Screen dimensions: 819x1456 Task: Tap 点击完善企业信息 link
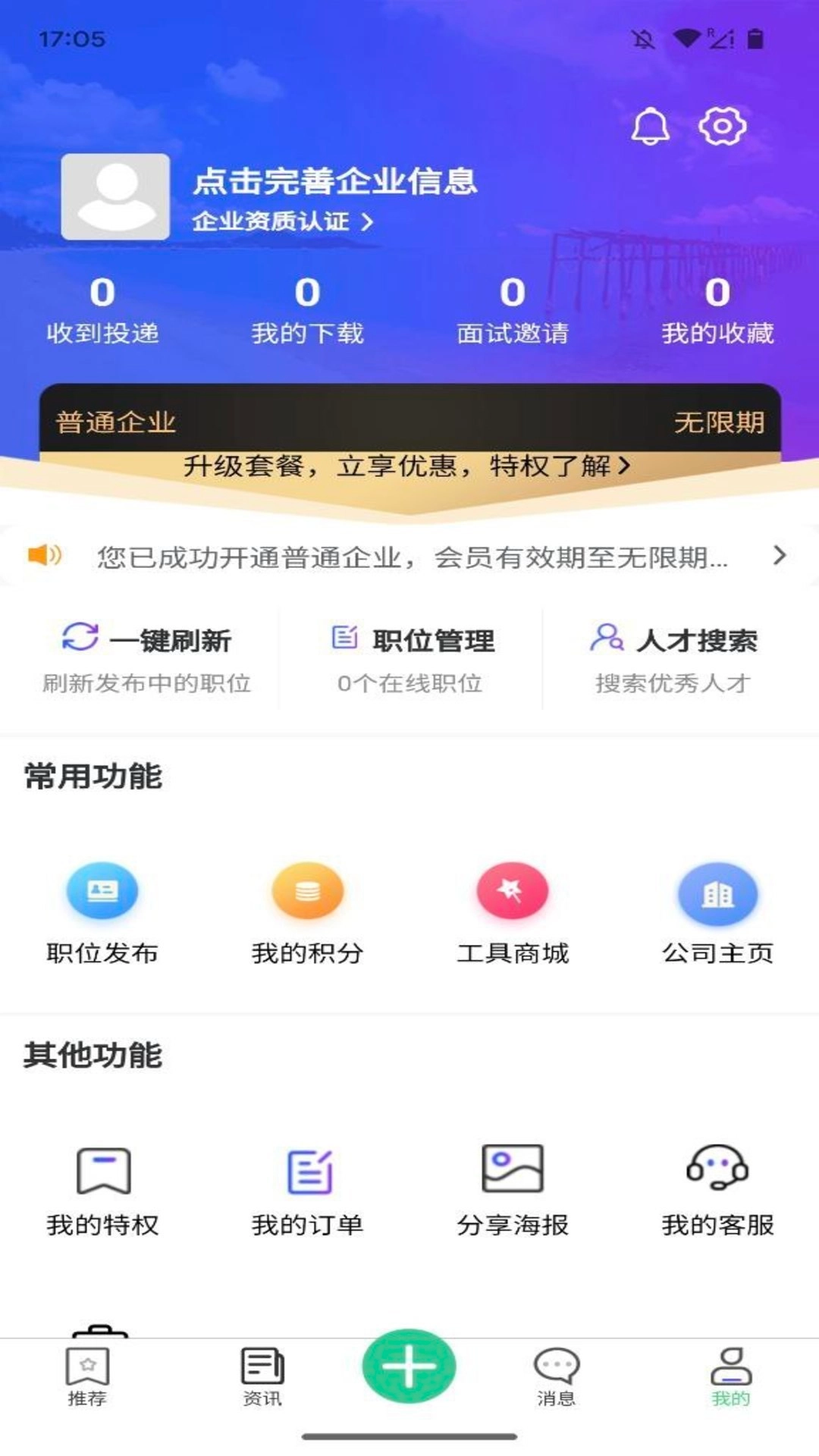point(334,182)
